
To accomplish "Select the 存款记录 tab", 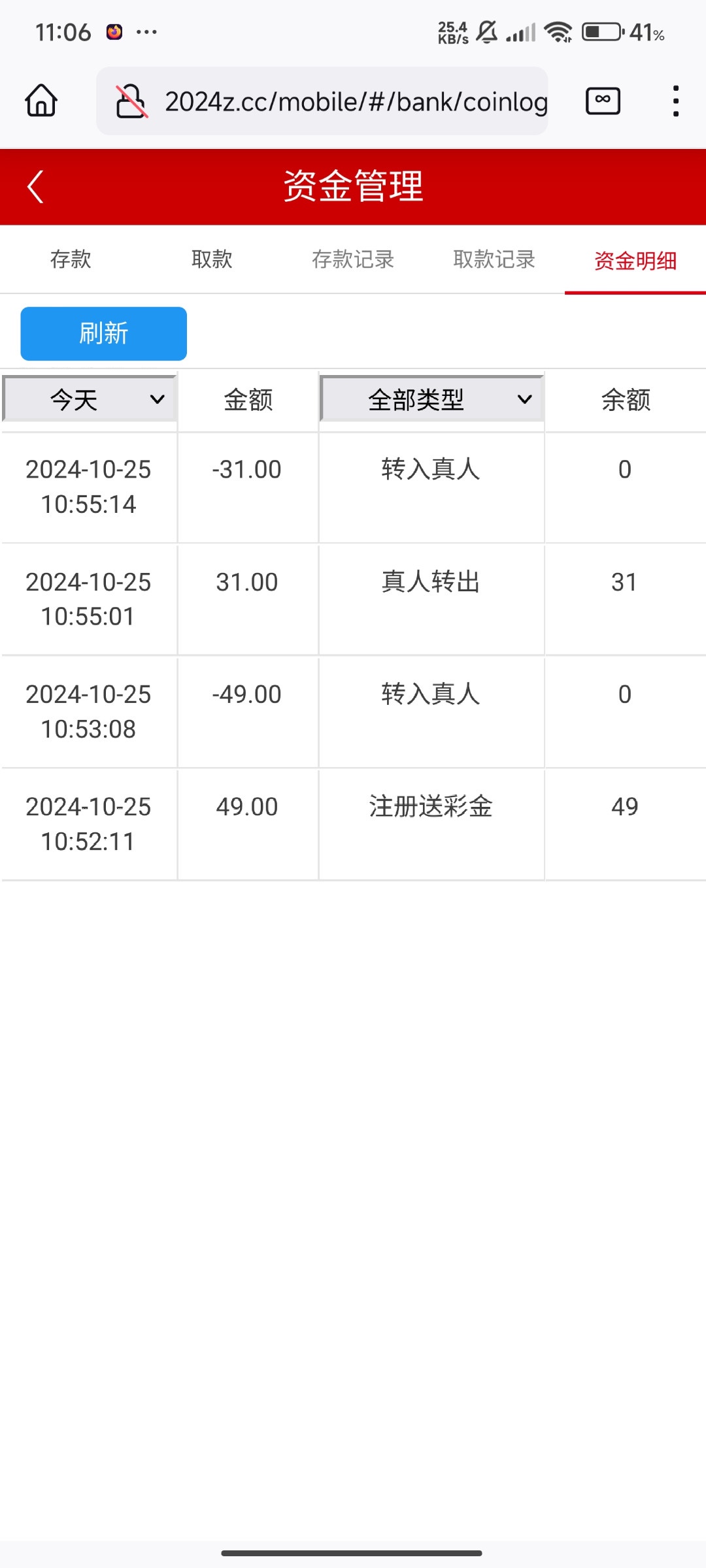I will 353,259.
